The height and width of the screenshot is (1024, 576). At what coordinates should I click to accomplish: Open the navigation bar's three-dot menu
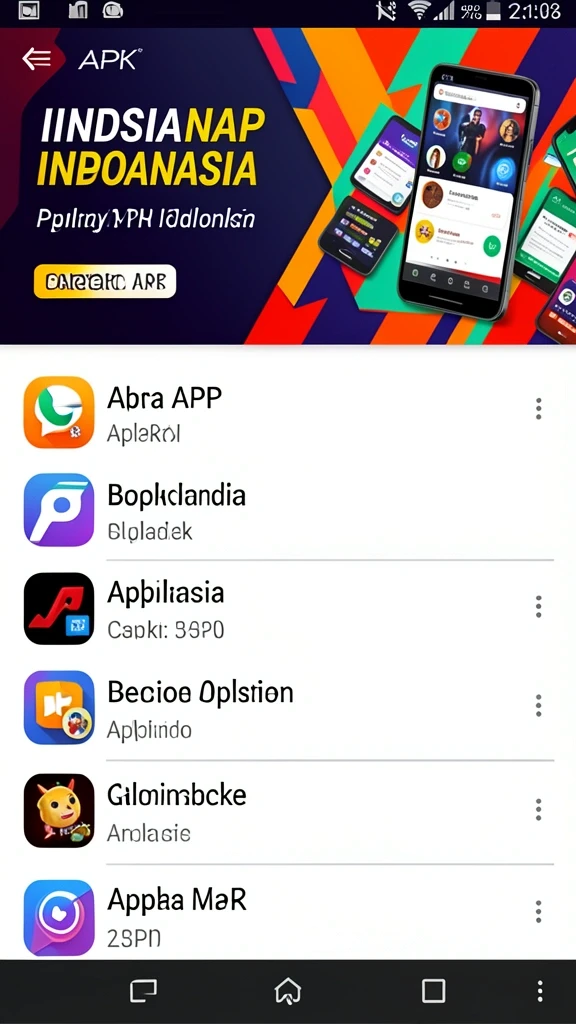coord(539,991)
